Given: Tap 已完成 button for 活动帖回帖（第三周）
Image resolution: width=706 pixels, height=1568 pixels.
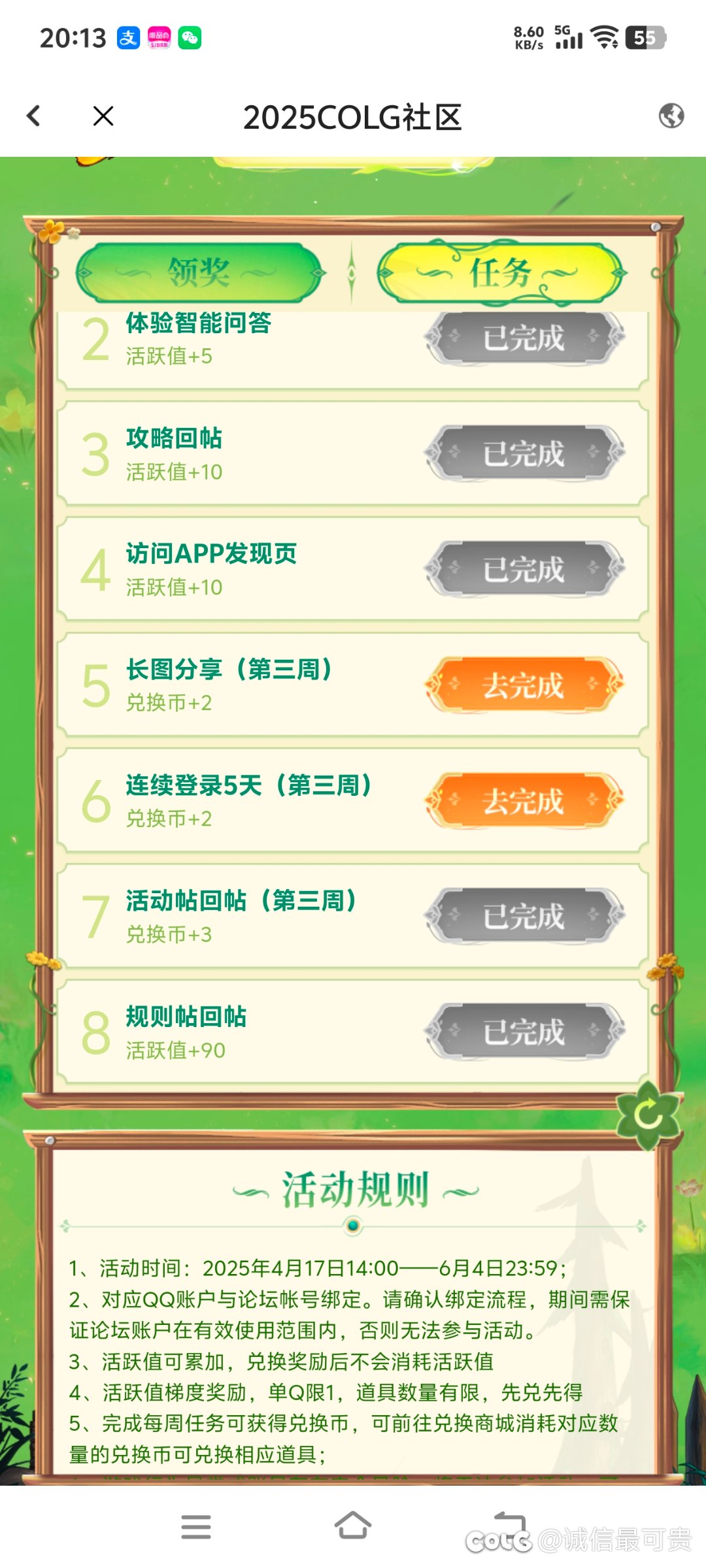Looking at the screenshot, I should (524, 916).
